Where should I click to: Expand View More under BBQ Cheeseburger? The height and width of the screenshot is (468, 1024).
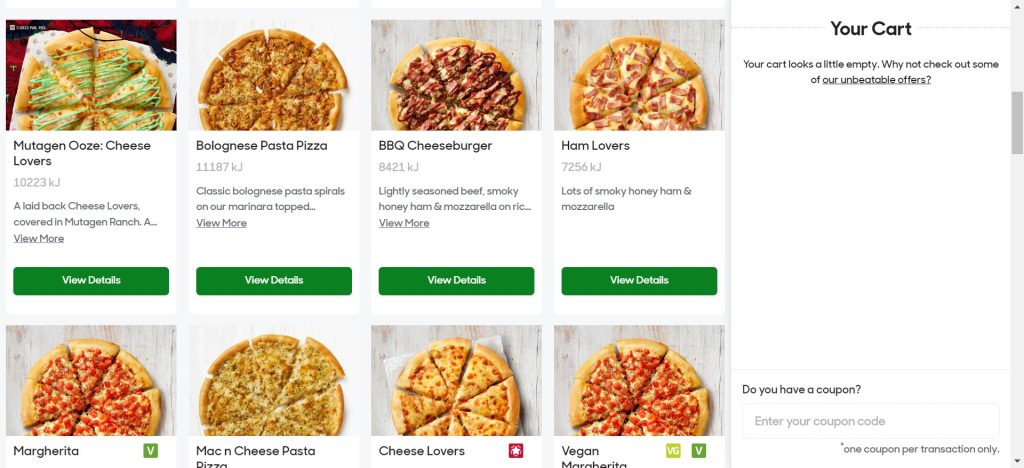(x=404, y=223)
